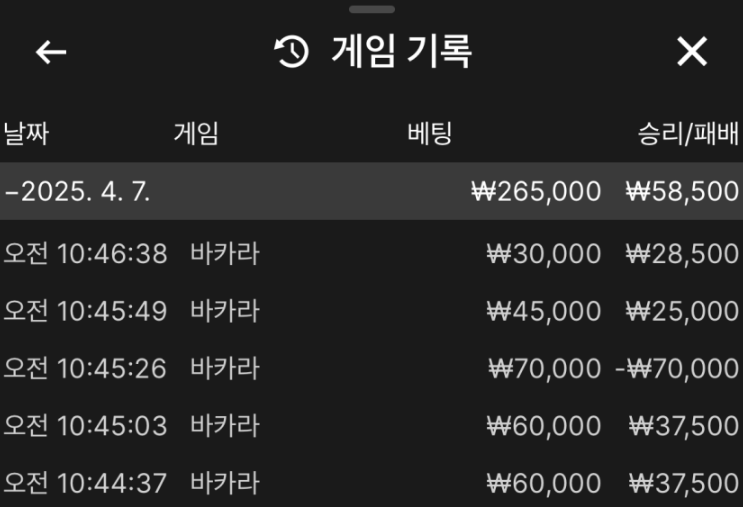View the baccarat round at 10:45:26

(370, 369)
